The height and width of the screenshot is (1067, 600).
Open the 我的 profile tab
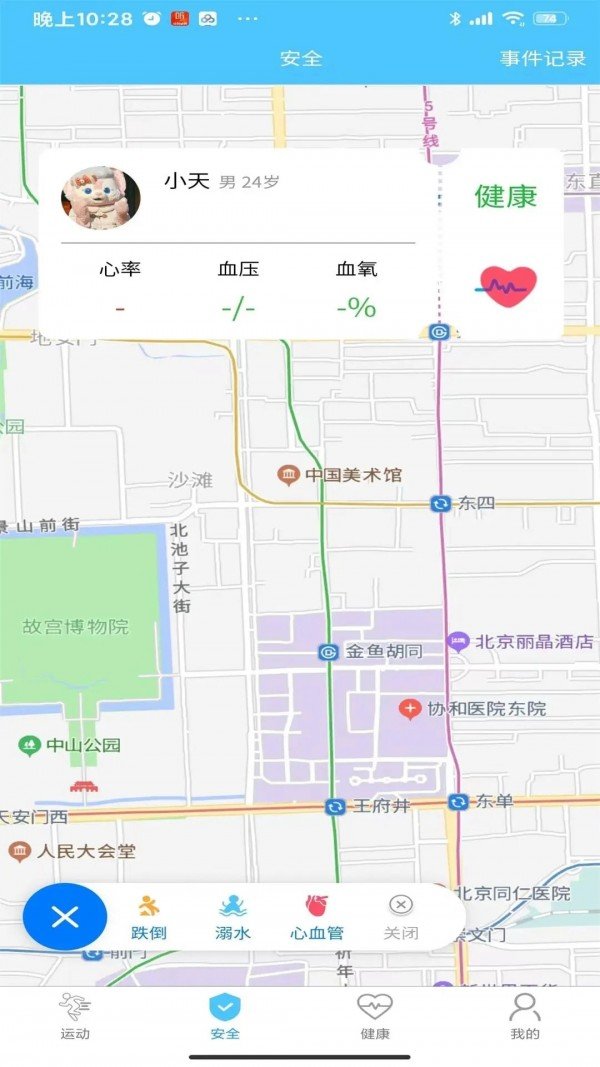click(525, 1016)
